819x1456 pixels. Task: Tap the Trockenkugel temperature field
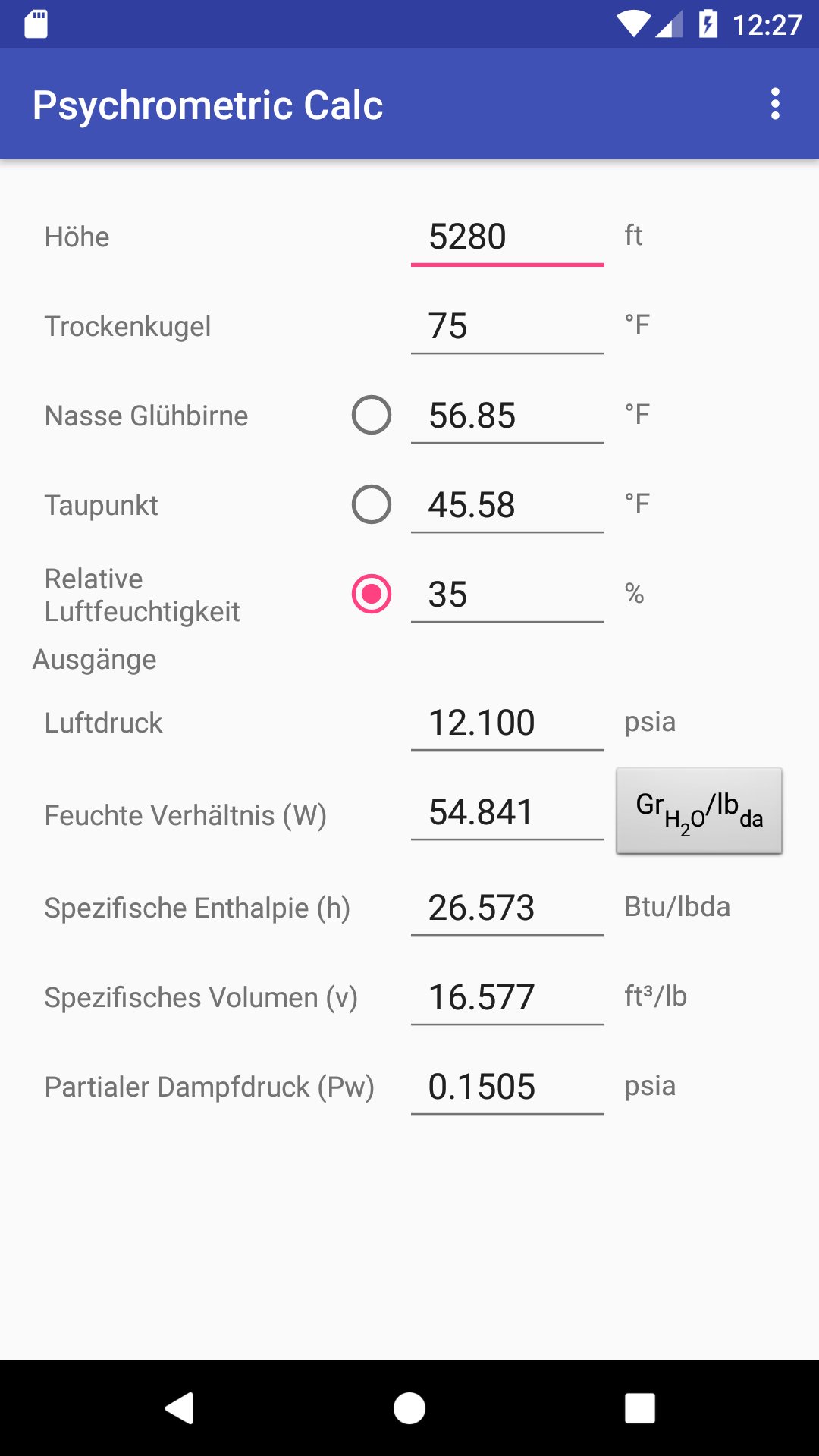click(x=507, y=326)
